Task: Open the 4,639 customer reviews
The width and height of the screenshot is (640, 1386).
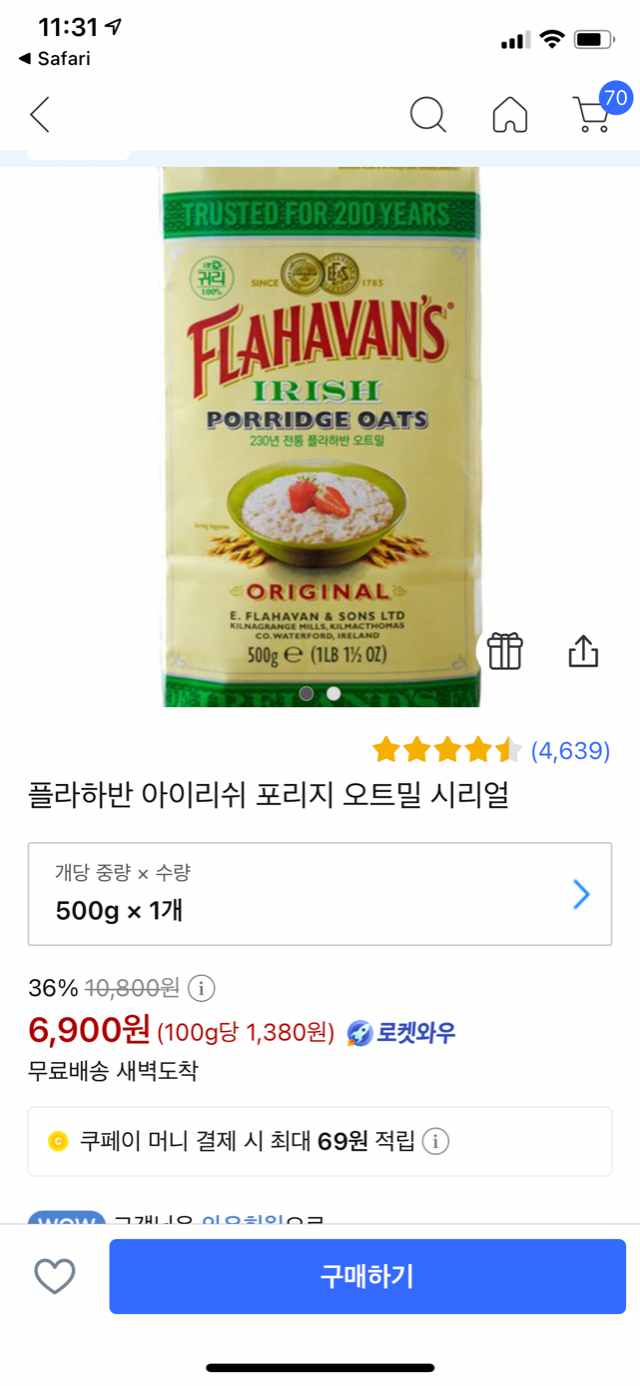Action: click(x=570, y=751)
